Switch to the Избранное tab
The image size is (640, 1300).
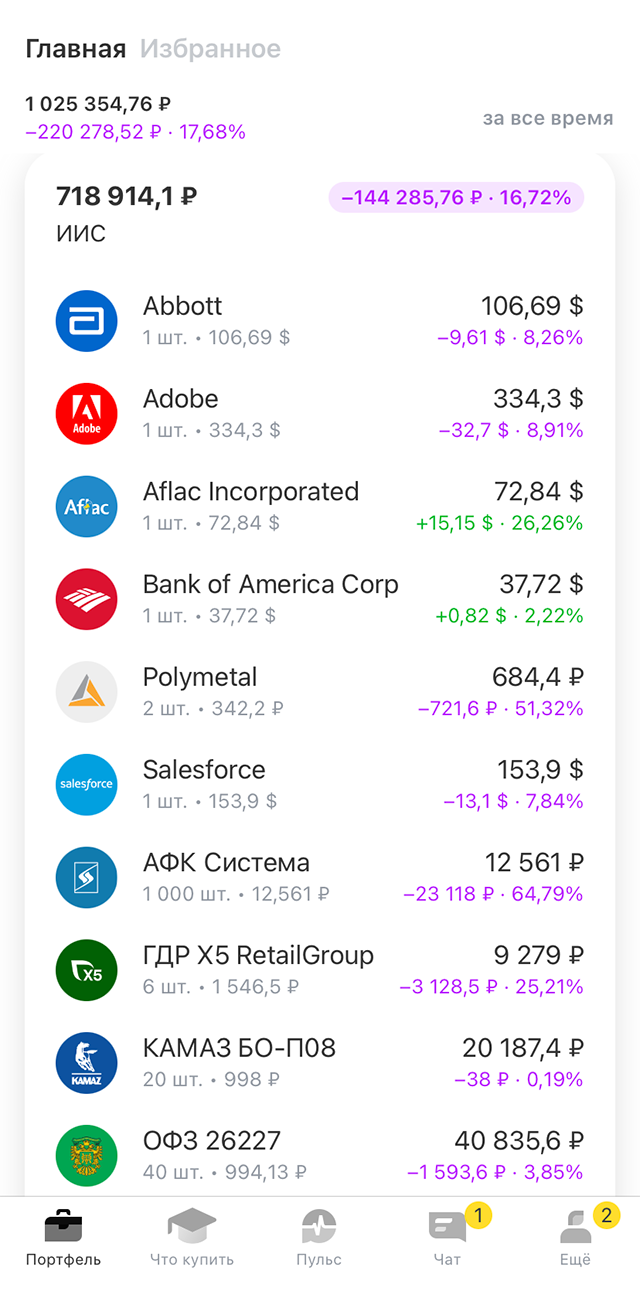tap(210, 49)
